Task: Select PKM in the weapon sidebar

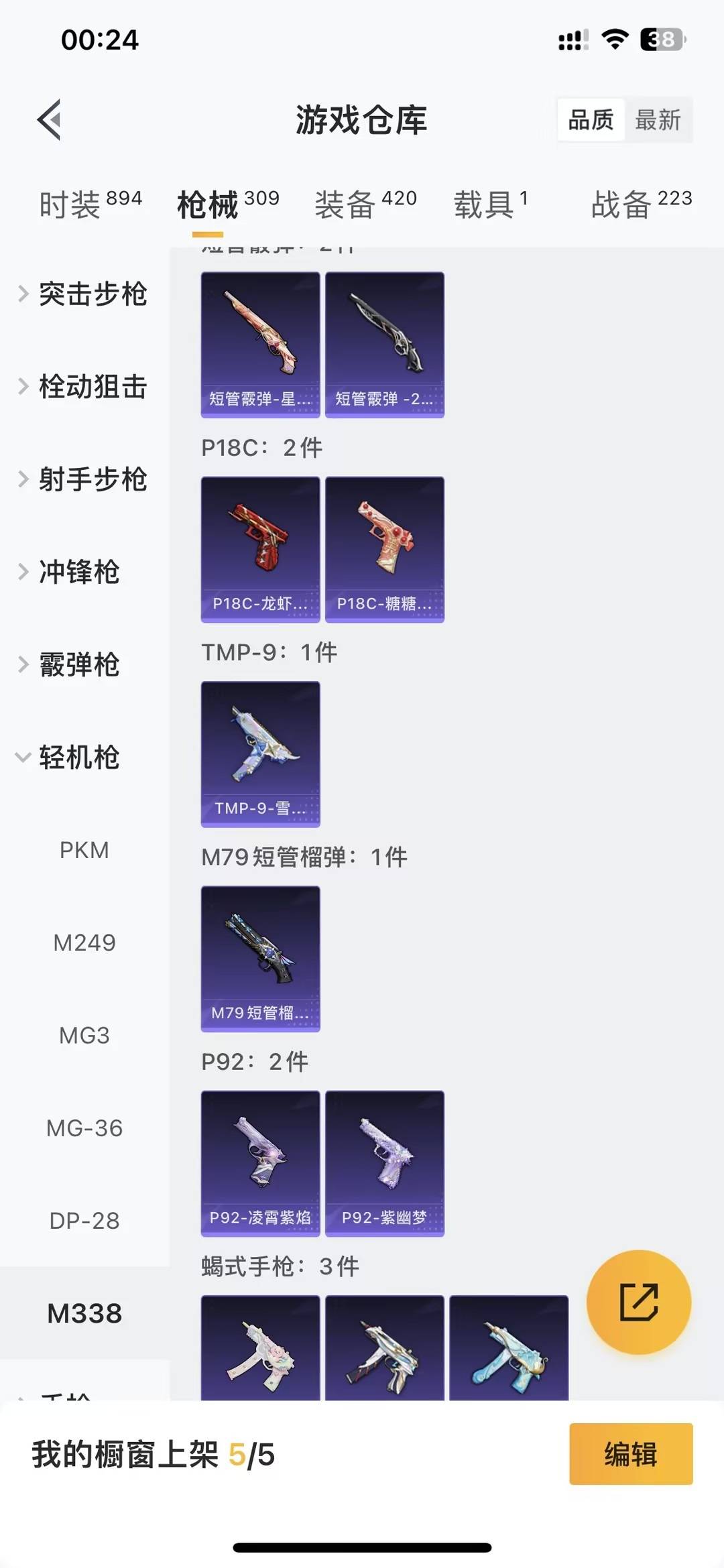Action: pyautogui.click(x=84, y=850)
